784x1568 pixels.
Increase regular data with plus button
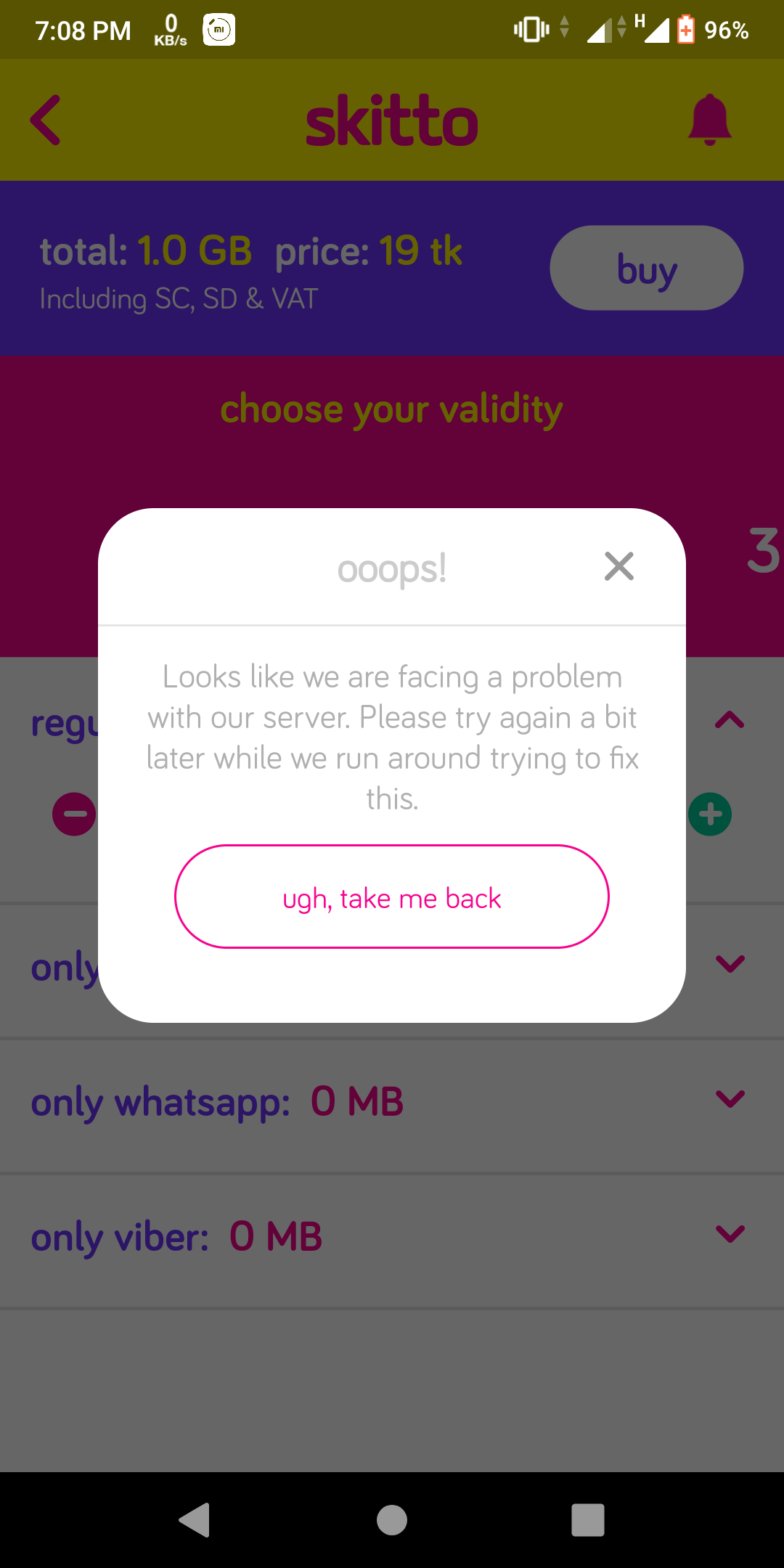(x=709, y=814)
